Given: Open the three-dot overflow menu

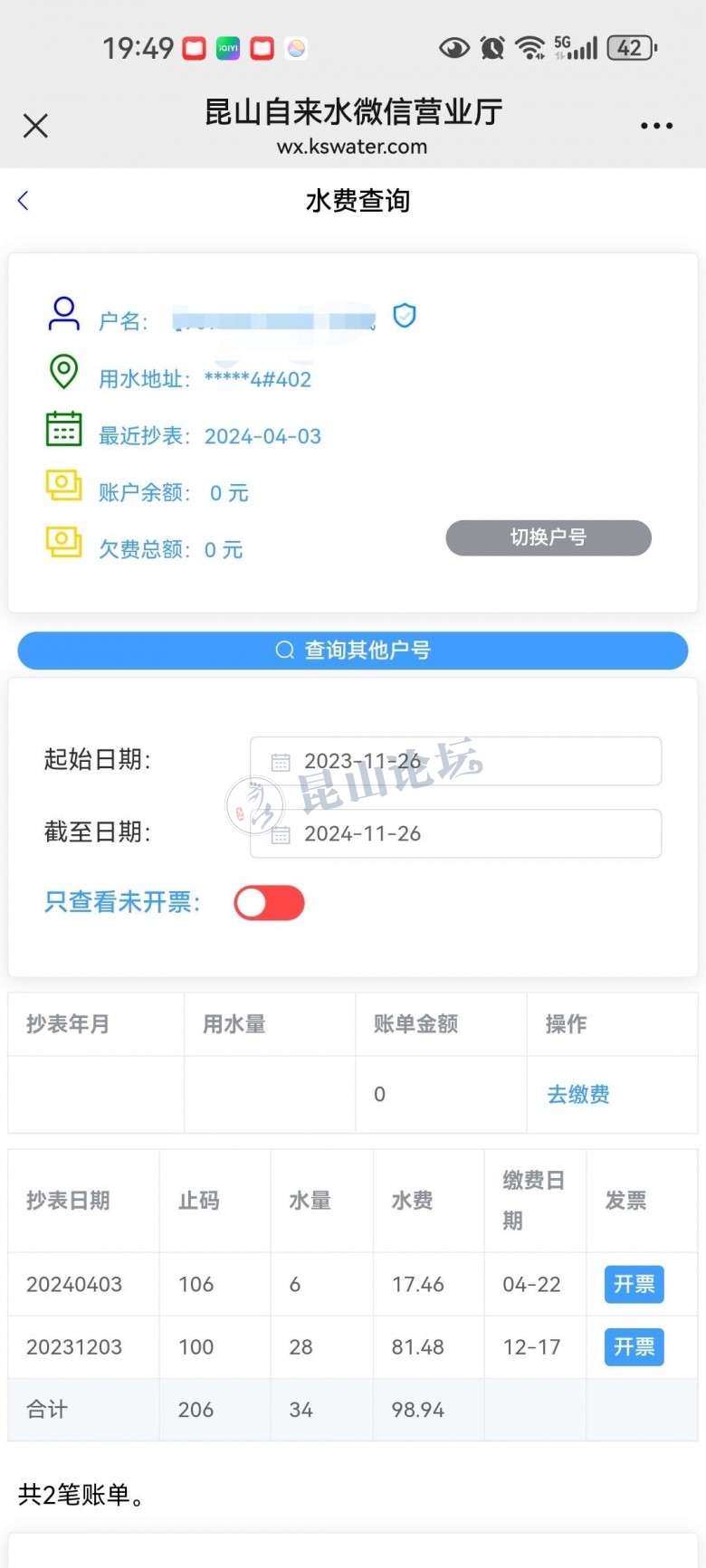Looking at the screenshot, I should (656, 126).
